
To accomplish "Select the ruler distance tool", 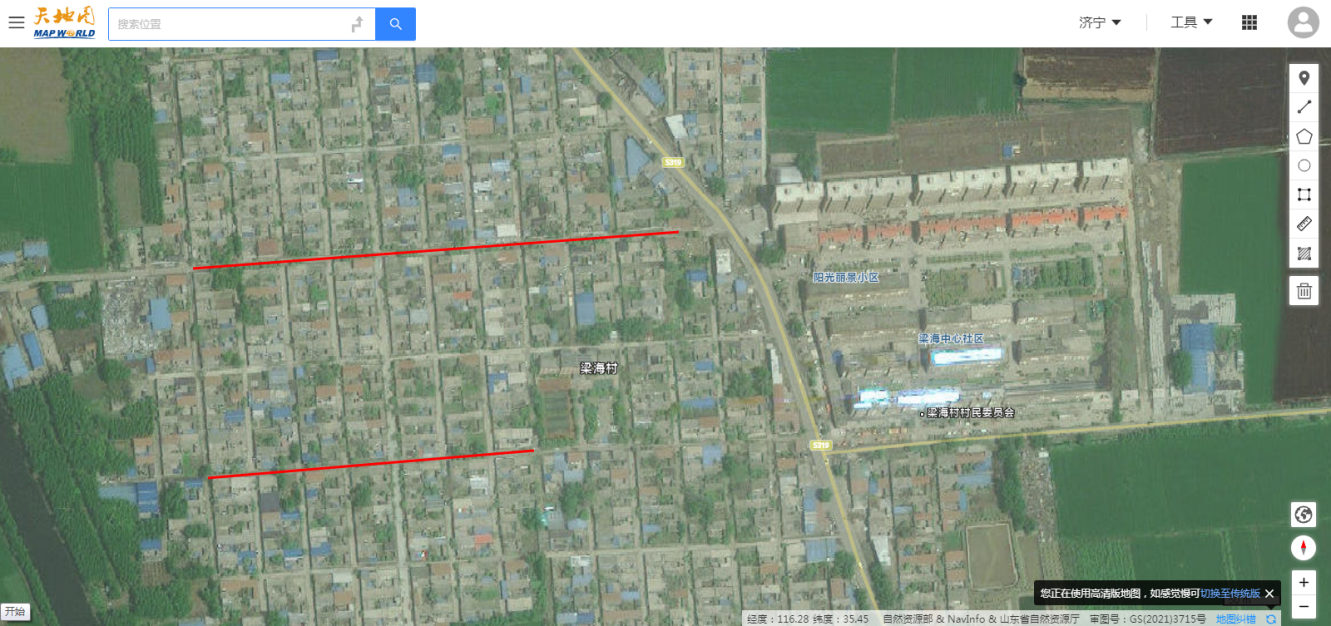I will coord(1304,223).
